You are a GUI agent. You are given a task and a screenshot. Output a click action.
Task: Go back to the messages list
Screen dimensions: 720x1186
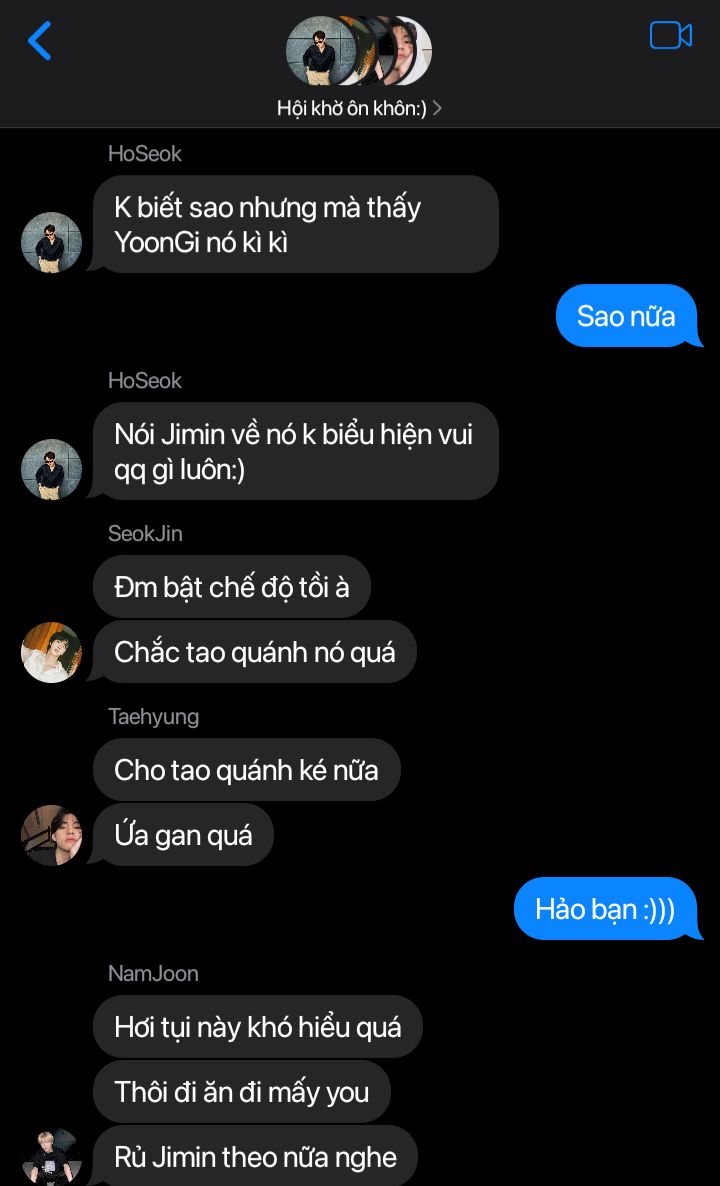point(39,40)
